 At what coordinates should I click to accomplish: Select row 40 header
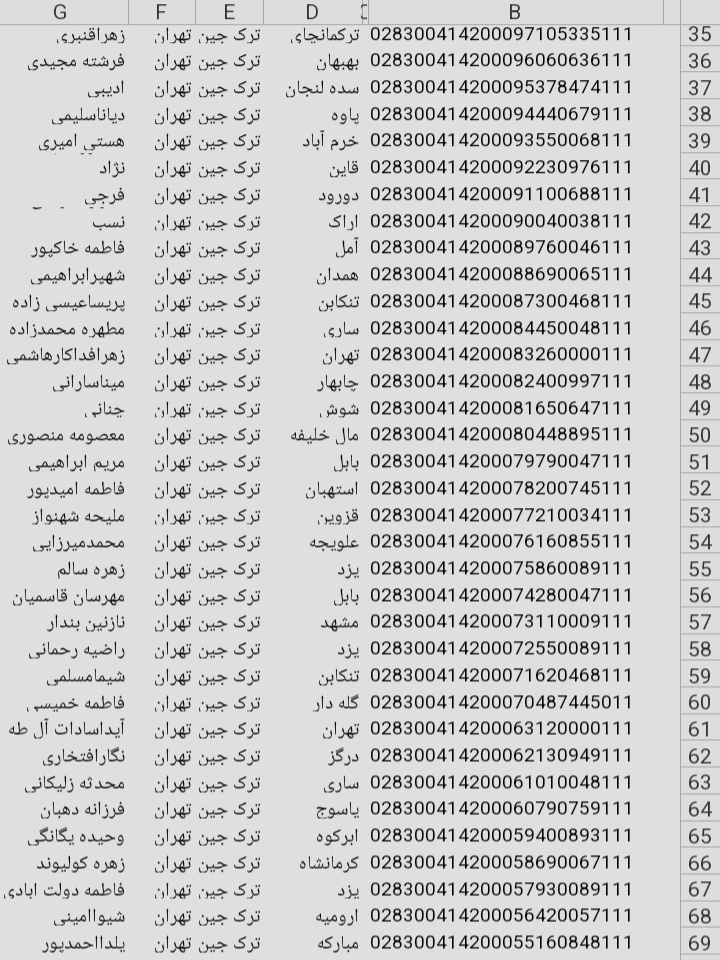[x=700, y=167]
